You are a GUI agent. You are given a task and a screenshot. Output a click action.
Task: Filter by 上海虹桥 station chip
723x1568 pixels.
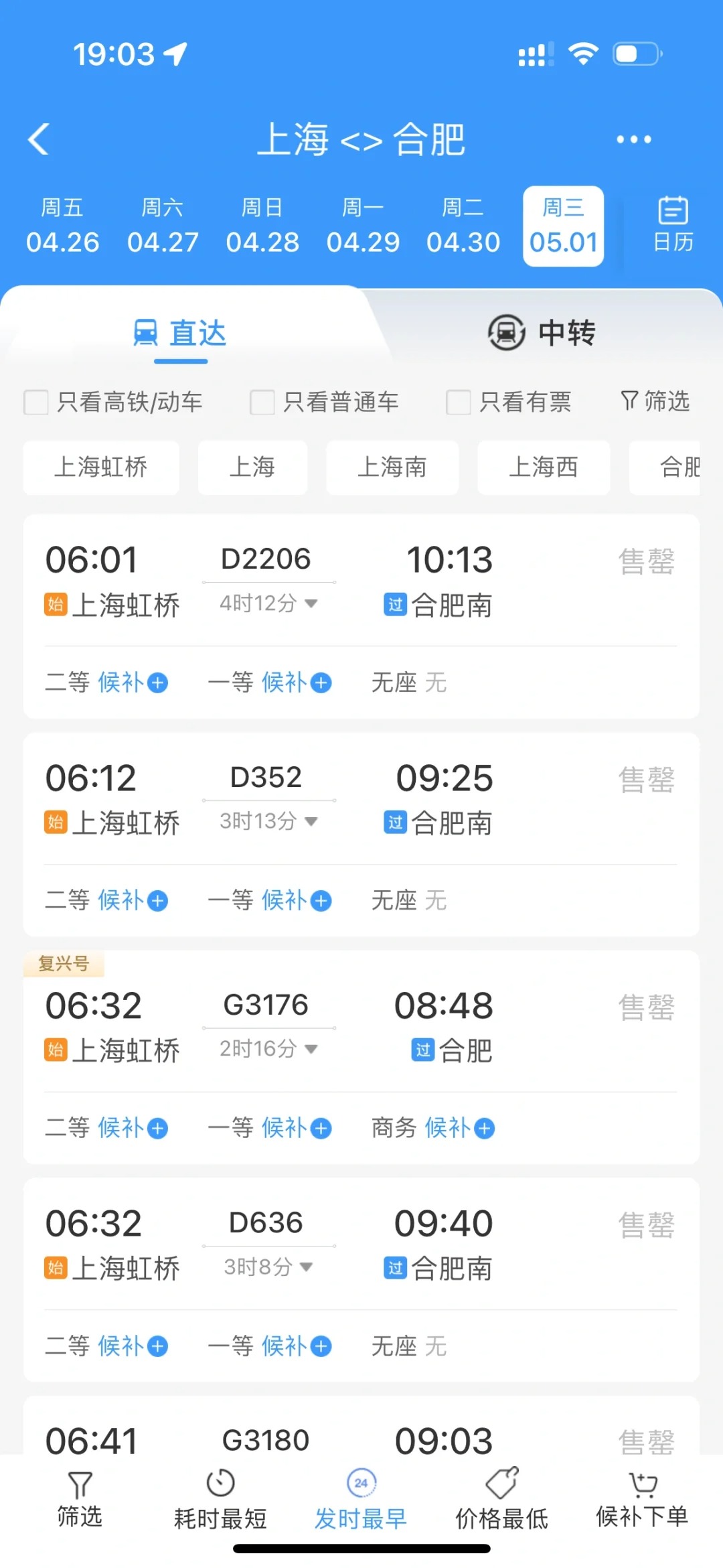101,468
